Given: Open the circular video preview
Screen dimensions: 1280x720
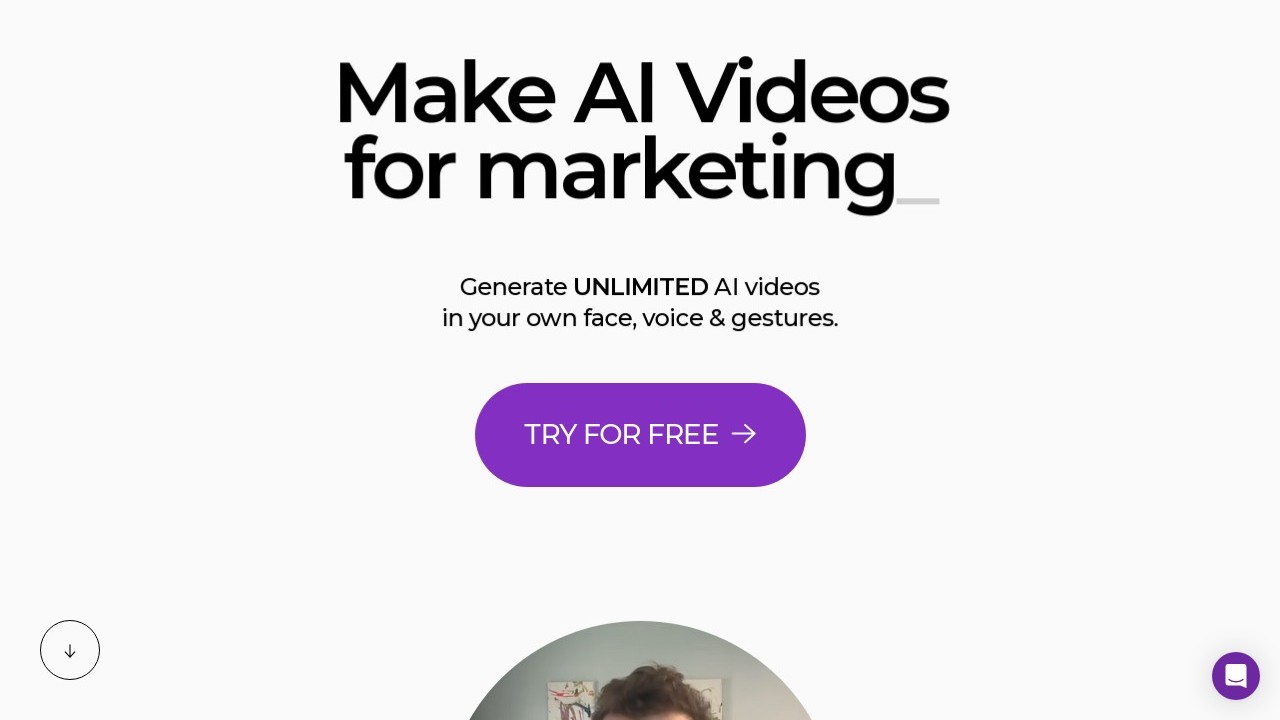Looking at the screenshot, I should [640, 675].
